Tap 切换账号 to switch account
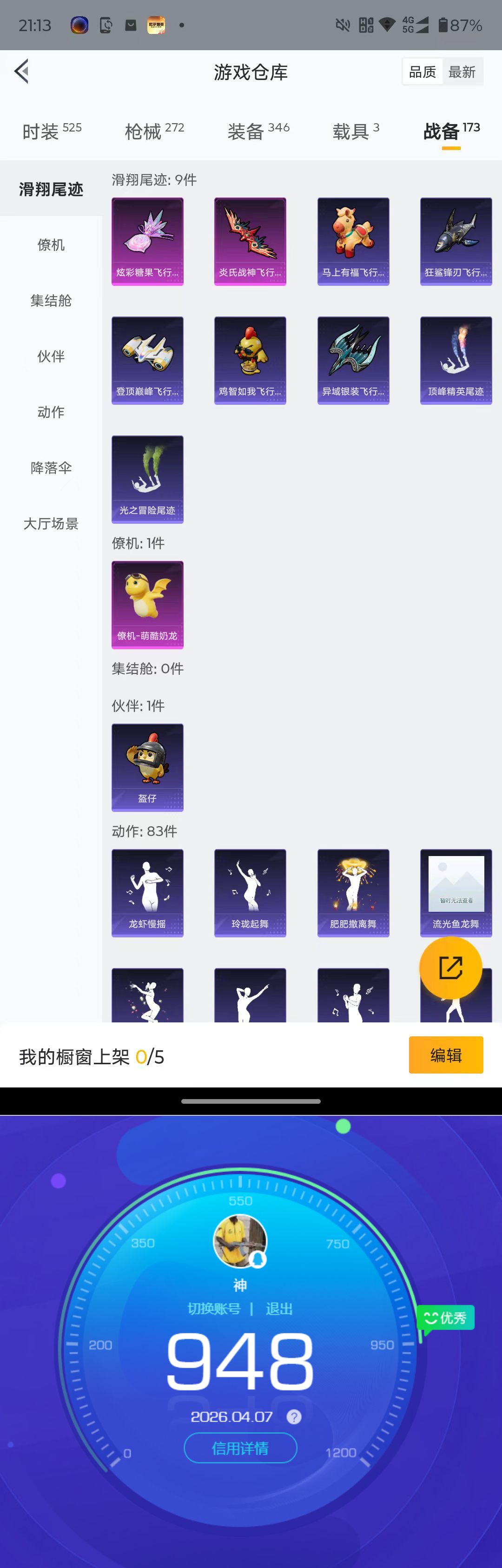502x1568 pixels. (213, 1309)
